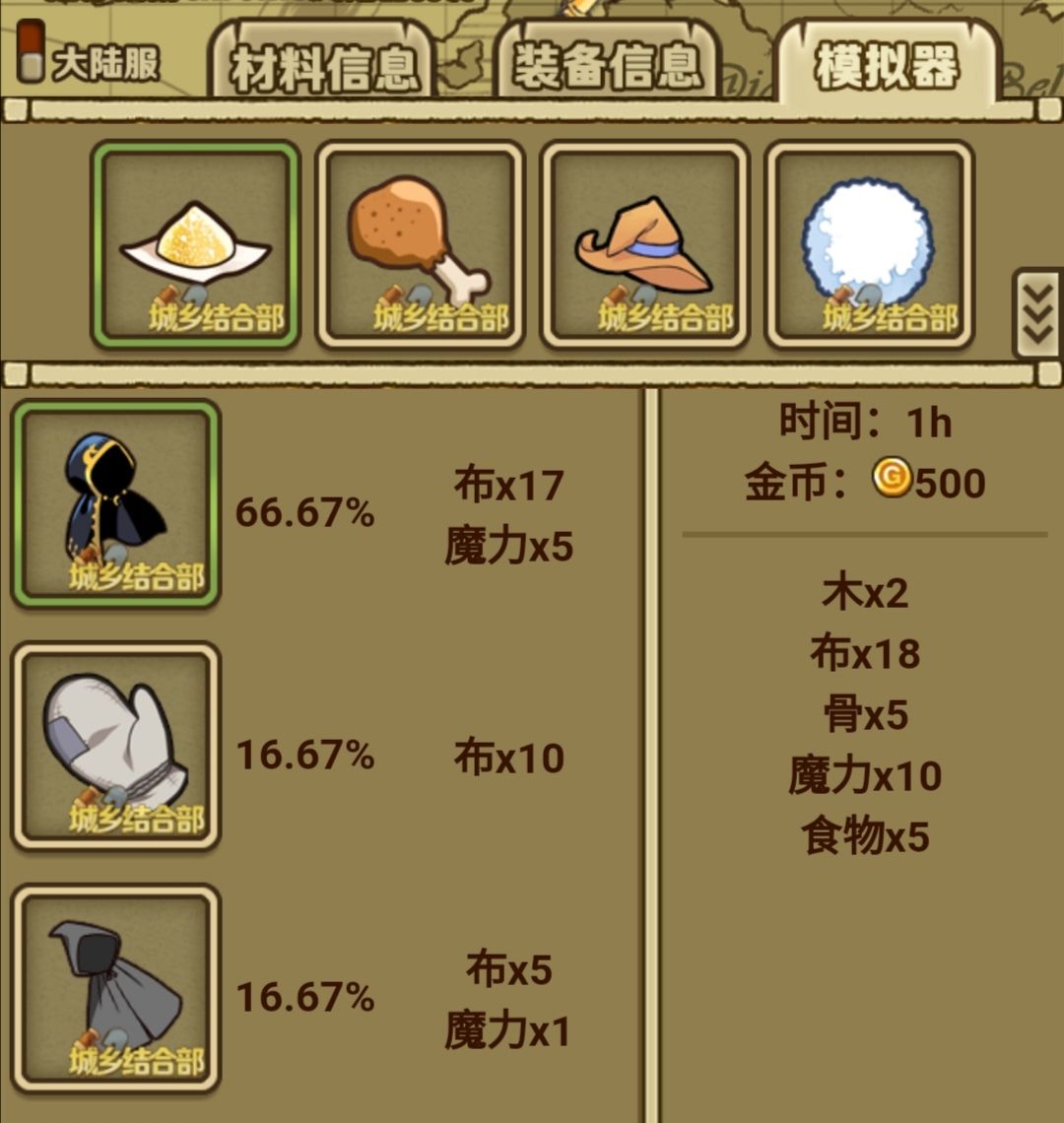This screenshot has height=1123, width=1064.
Task: Switch to the 装备信息 tab
Action: (606, 61)
